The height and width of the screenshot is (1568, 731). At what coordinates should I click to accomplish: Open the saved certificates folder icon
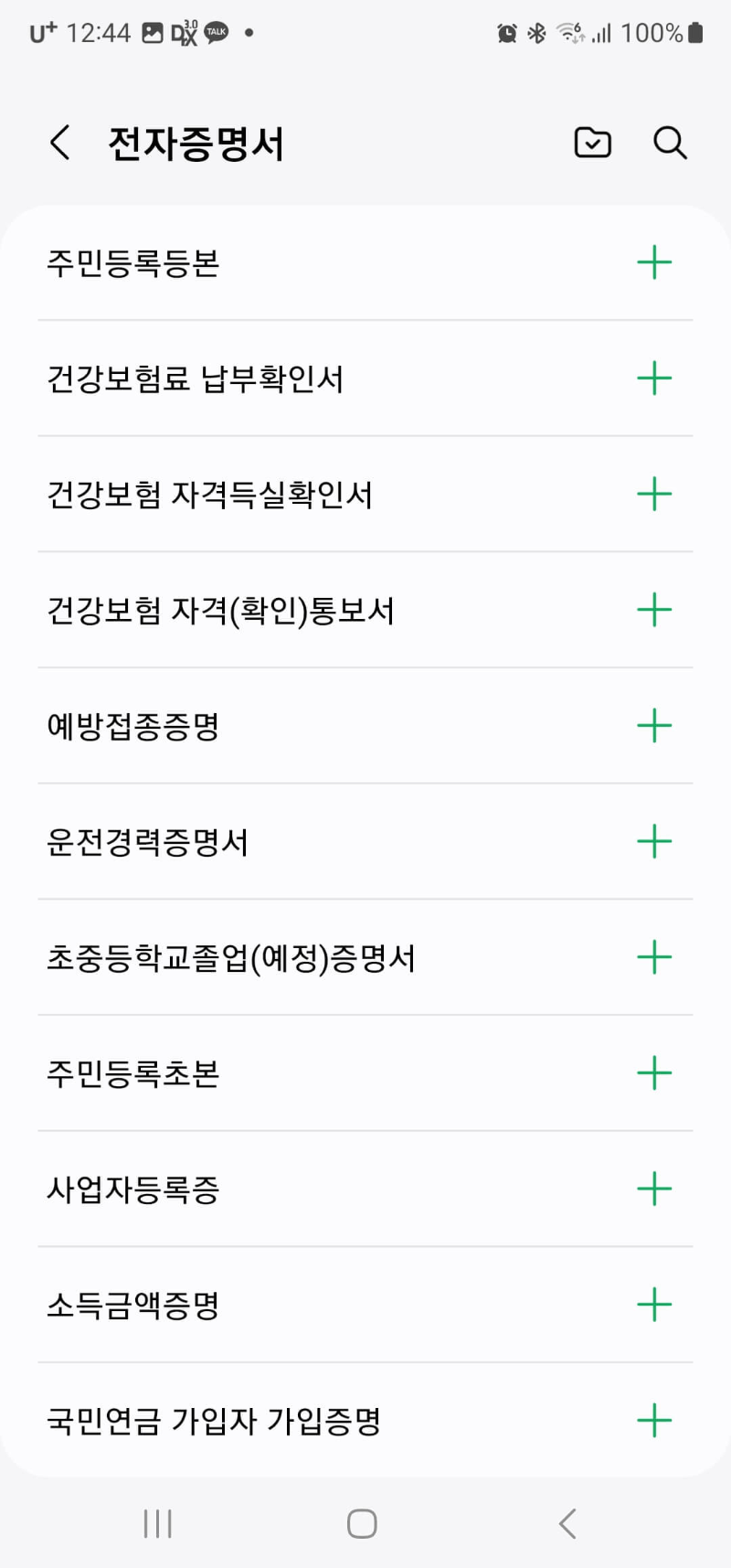(592, 143)
